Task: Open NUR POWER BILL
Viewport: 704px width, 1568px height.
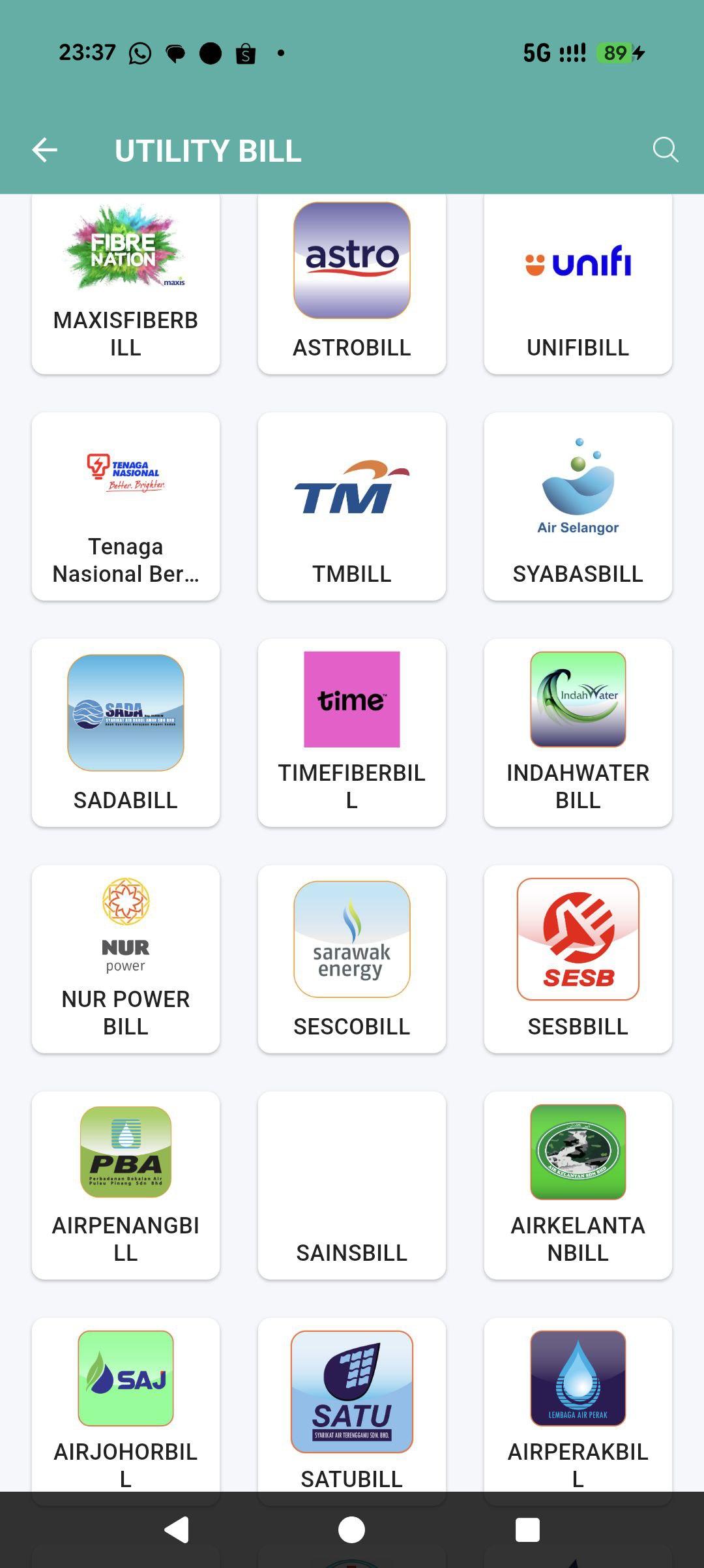Action: 126,959
